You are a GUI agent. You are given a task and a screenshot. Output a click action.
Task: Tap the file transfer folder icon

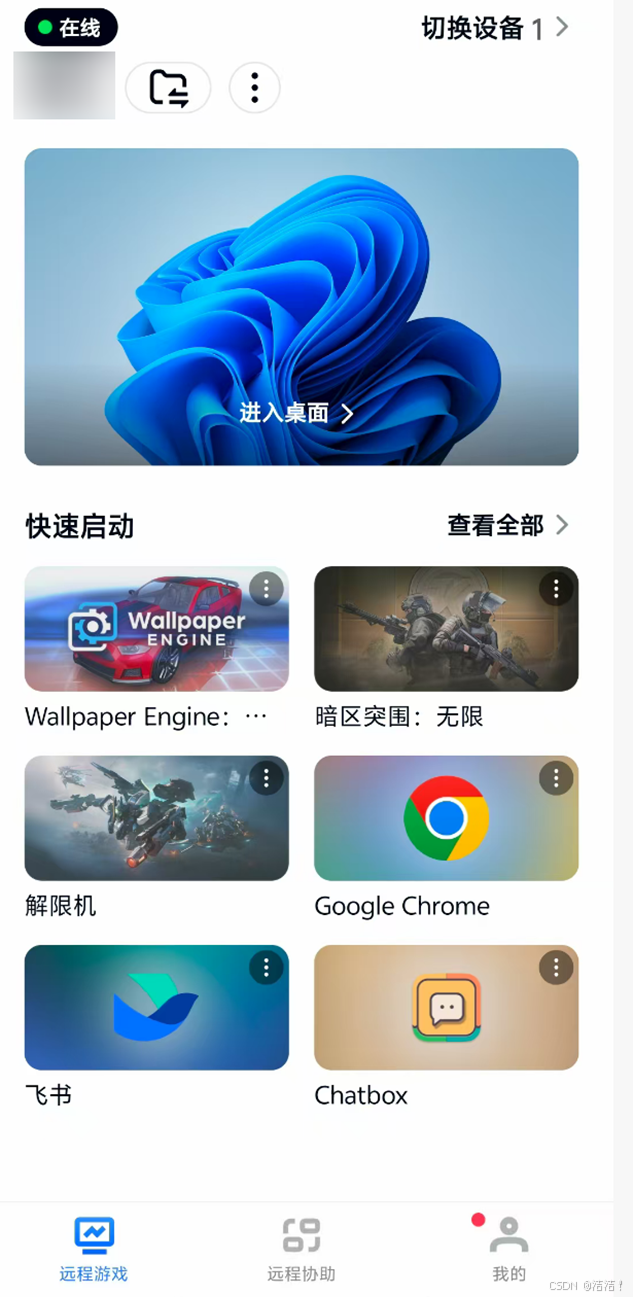coord(168,88)
